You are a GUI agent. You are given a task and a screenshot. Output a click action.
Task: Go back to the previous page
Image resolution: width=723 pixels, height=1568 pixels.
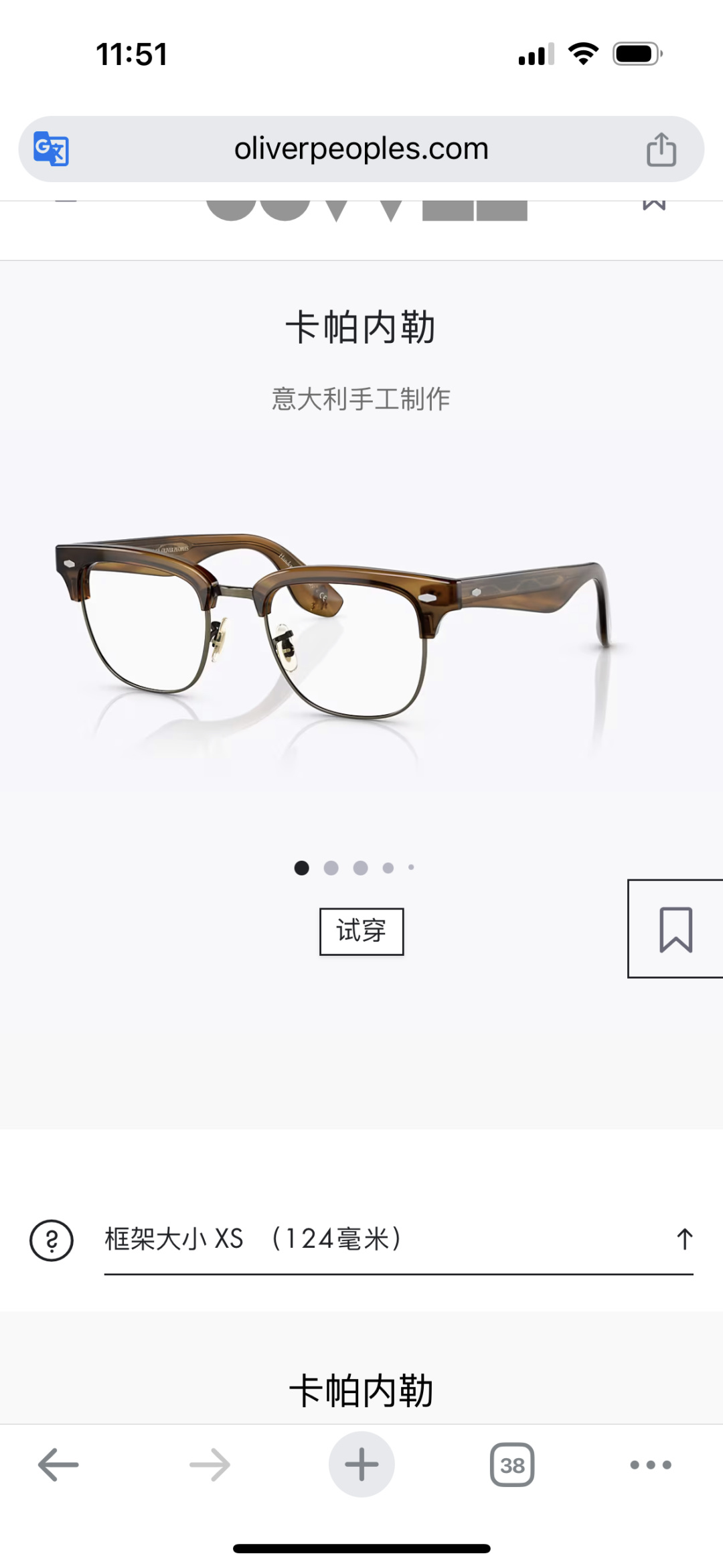tap(58, 1465)
